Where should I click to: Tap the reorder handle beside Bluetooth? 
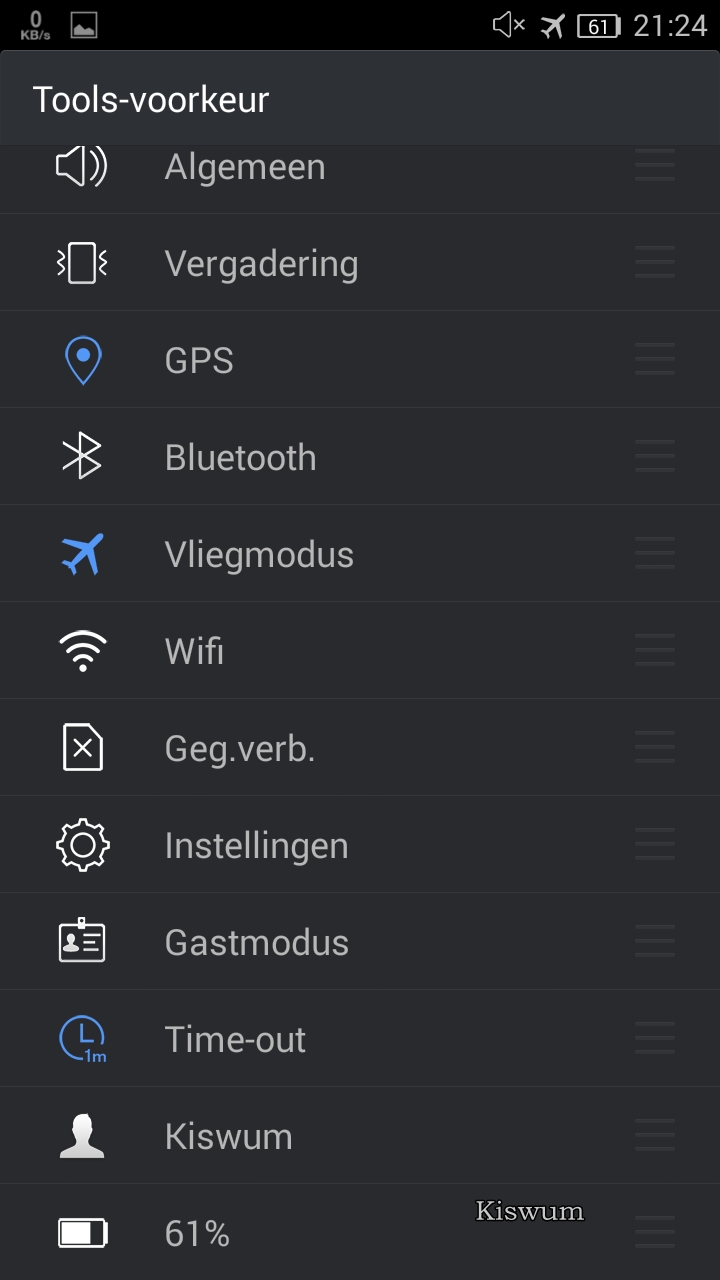(655, 456)
